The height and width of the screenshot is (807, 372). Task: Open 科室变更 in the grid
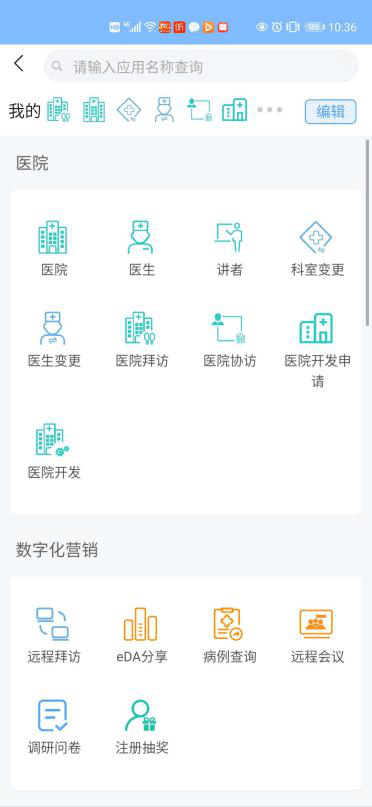tap(317, 249)
